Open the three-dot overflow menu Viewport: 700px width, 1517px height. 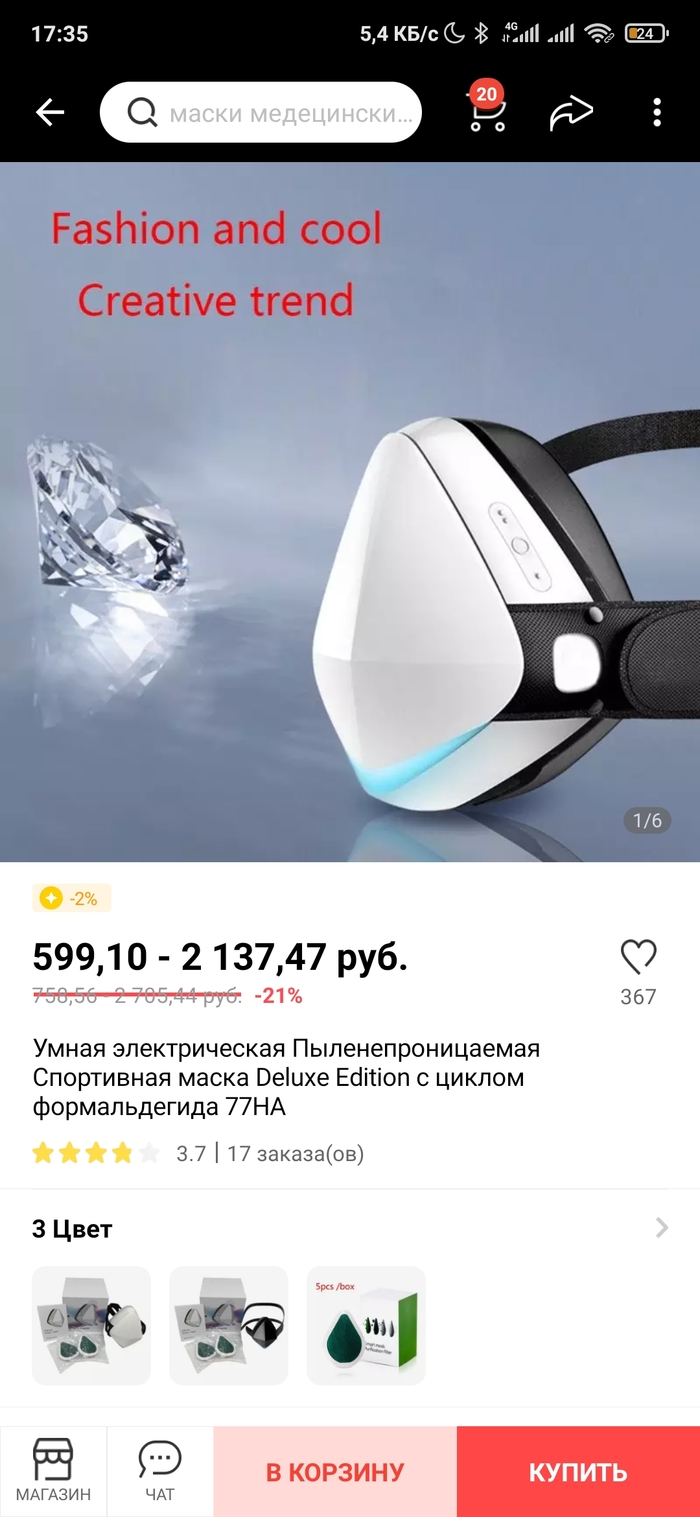656,113
